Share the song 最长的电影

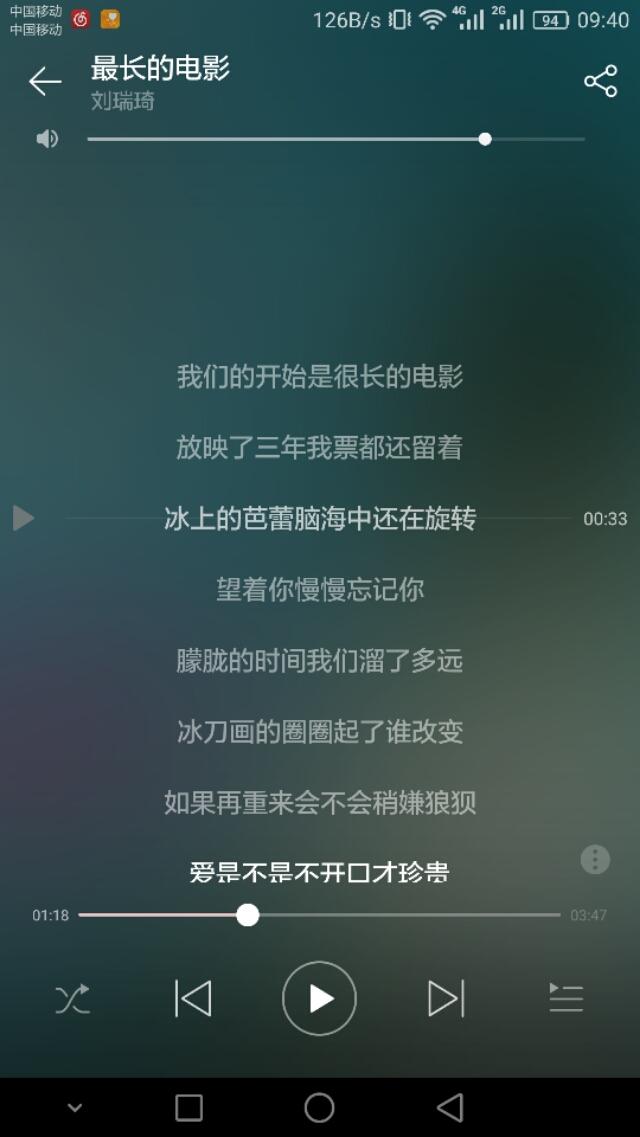tap(600, 82)
